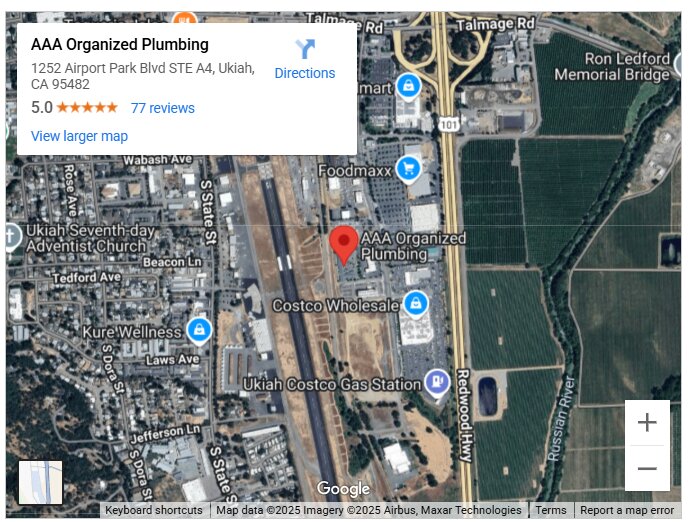Zoom out of the map
The width and height of the screenshot is (691, 522).
pyautogui.click(x=647, y=469)
